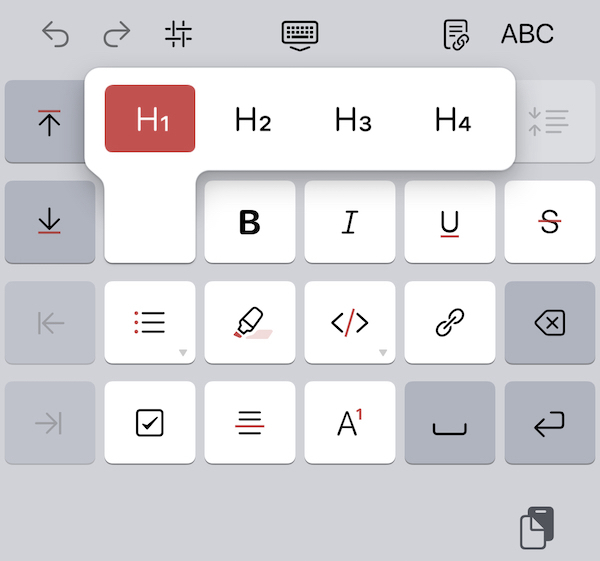Screen dimensions: 600x561
Task: Switch to the ABC keyboard
Action: (527, 34)
